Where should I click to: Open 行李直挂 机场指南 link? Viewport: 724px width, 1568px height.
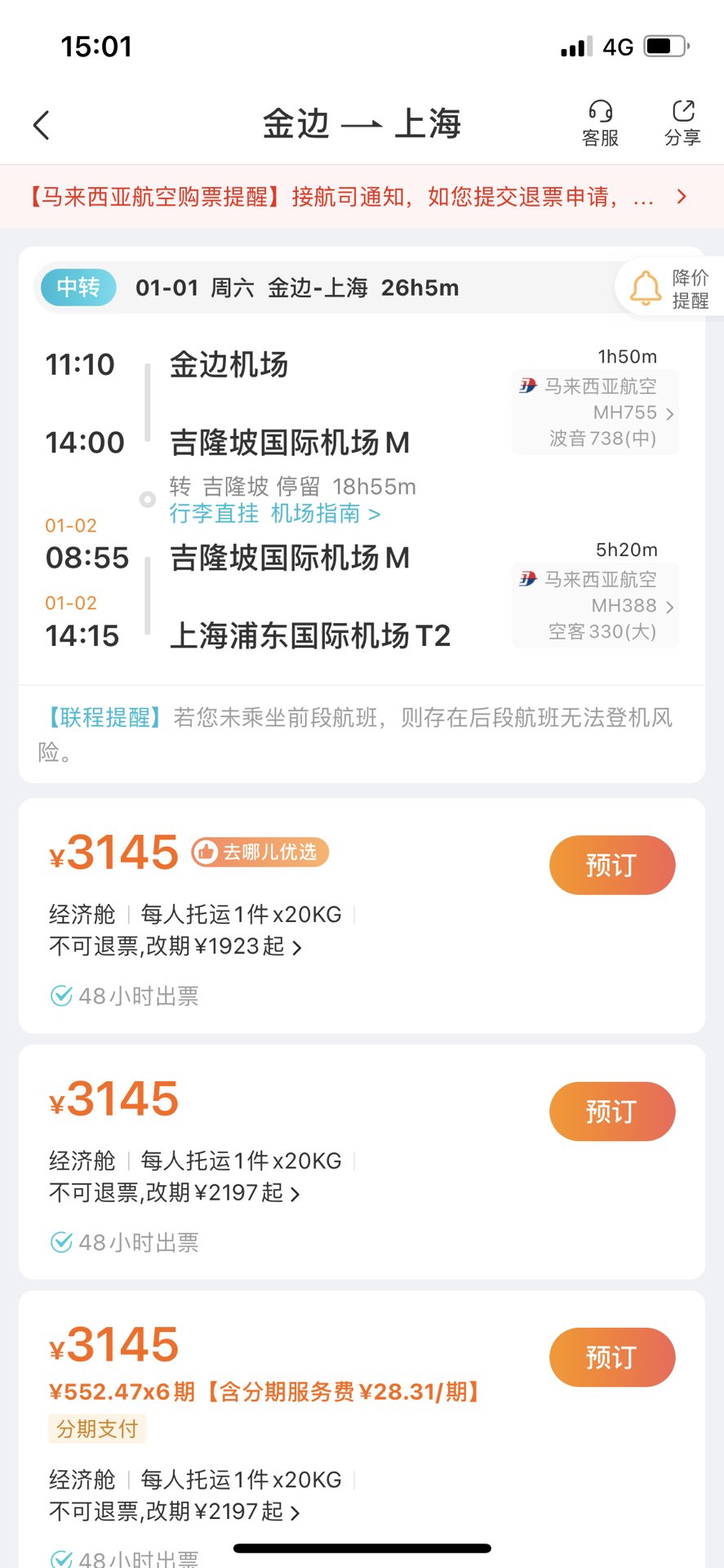275,514
